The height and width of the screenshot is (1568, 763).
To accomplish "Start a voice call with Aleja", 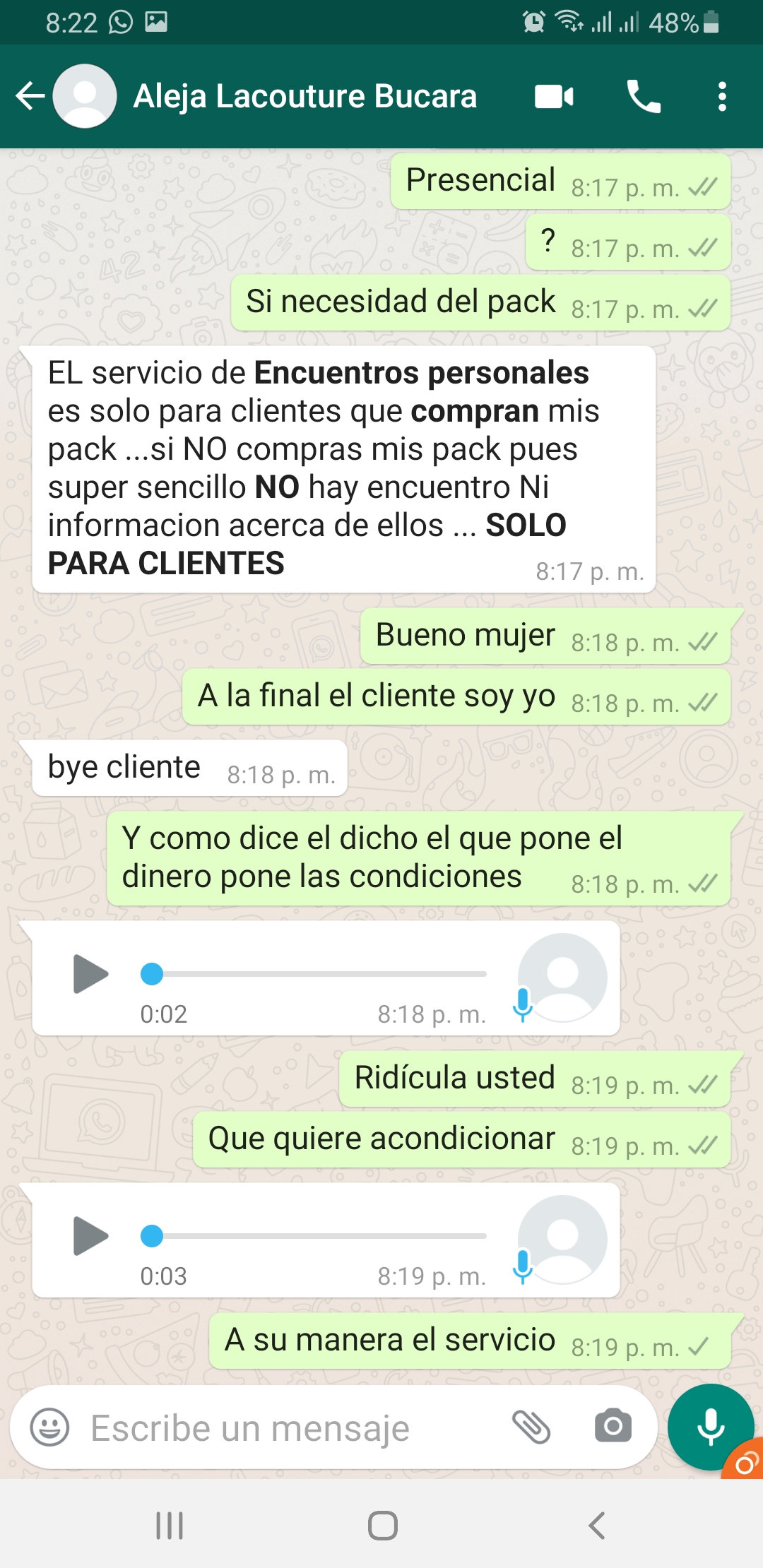I will [x=644, y=96].
